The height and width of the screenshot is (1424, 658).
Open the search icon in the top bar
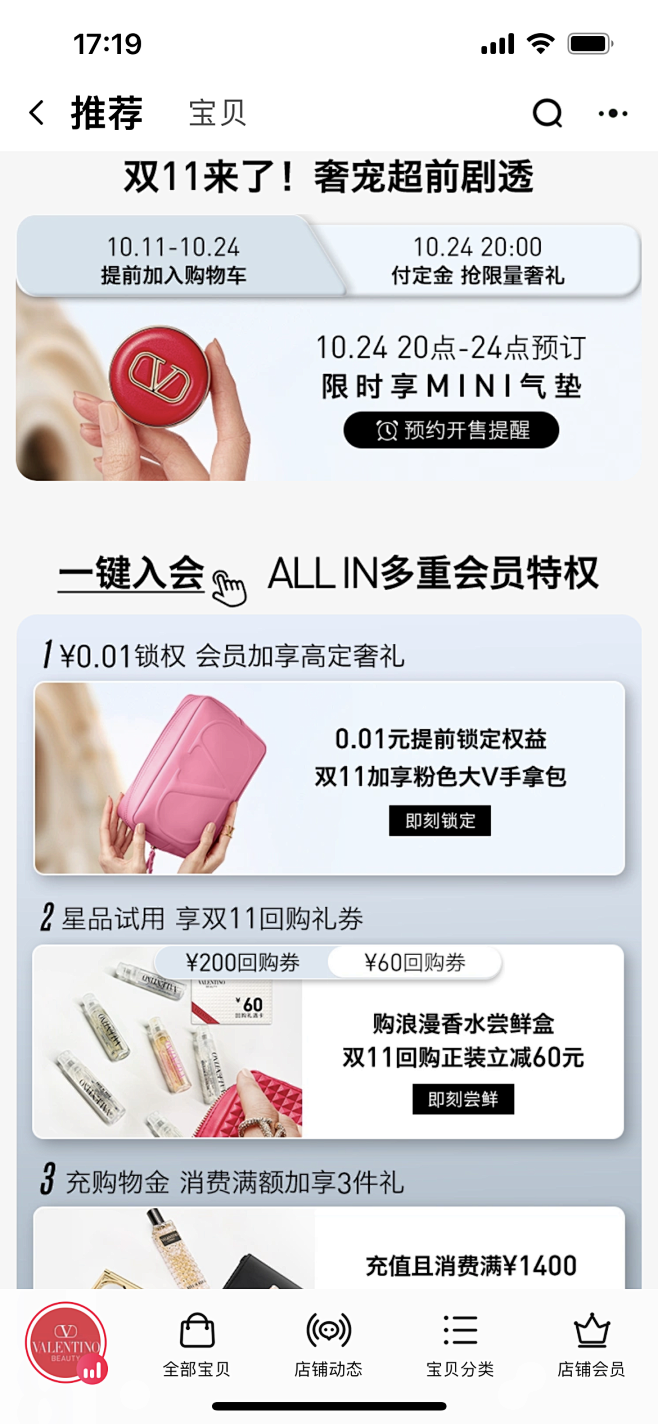(547, 114)
